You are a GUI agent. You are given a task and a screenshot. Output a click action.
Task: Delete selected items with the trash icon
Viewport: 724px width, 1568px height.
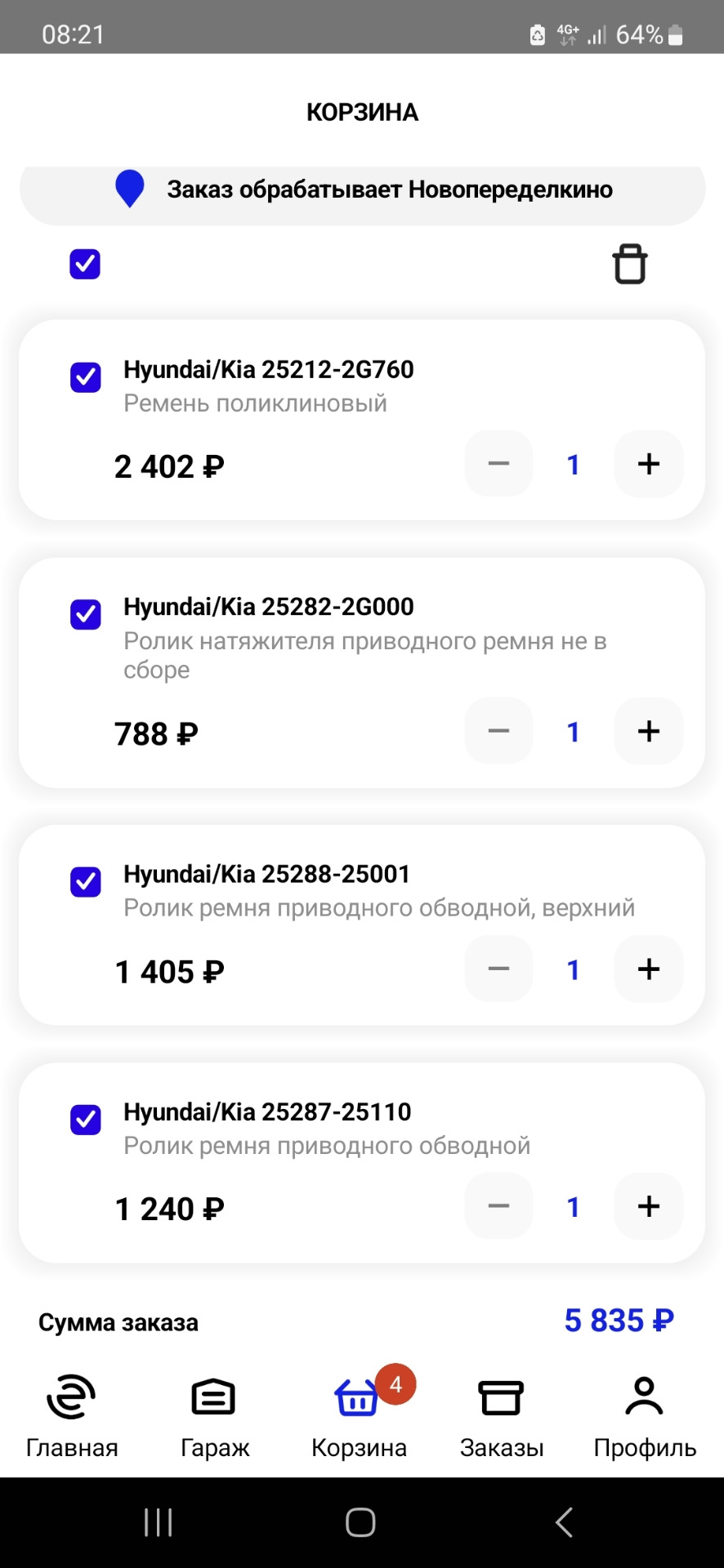[x=629, y=264]
